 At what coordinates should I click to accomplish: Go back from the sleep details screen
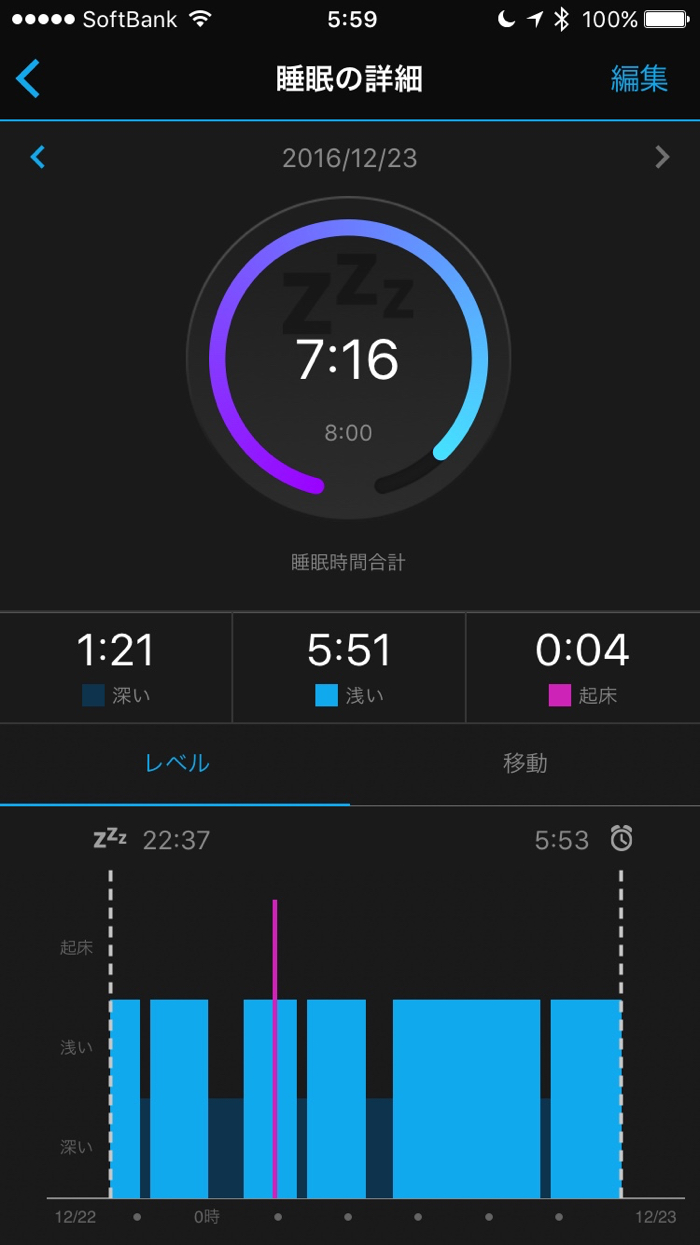[29, 79]
